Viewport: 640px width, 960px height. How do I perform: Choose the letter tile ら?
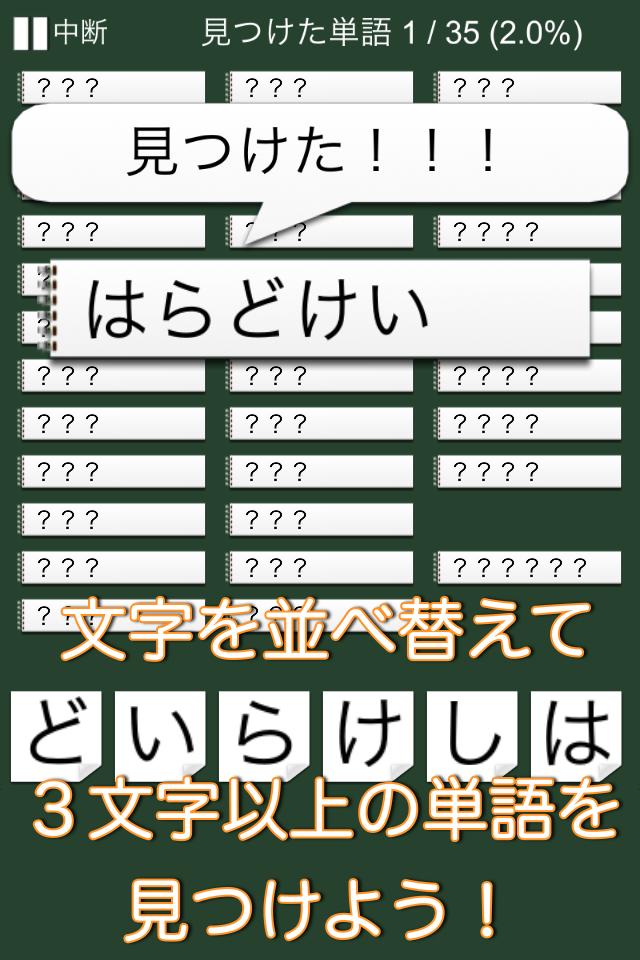(x=266, y=738)
